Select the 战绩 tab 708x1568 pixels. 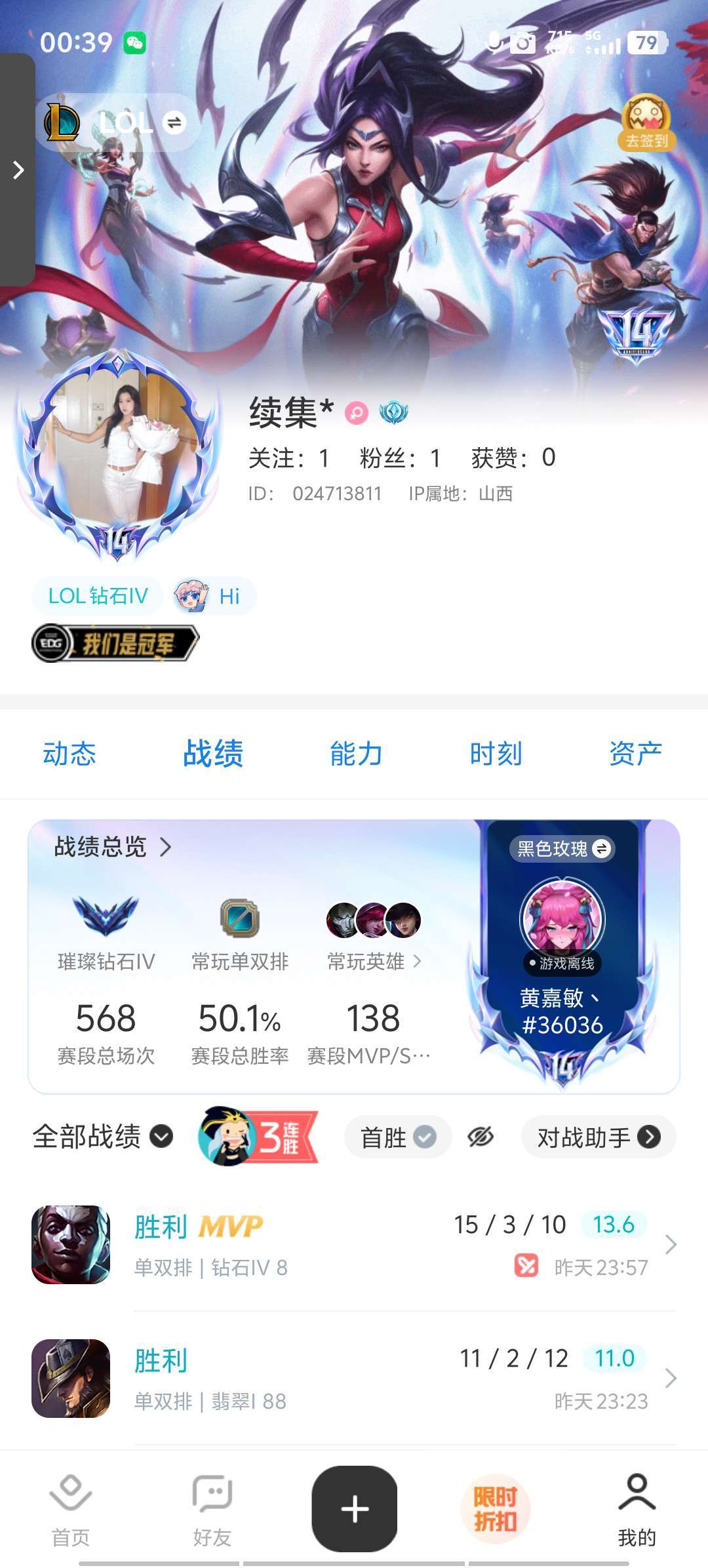pyautogui.click(x=213, y=754)
